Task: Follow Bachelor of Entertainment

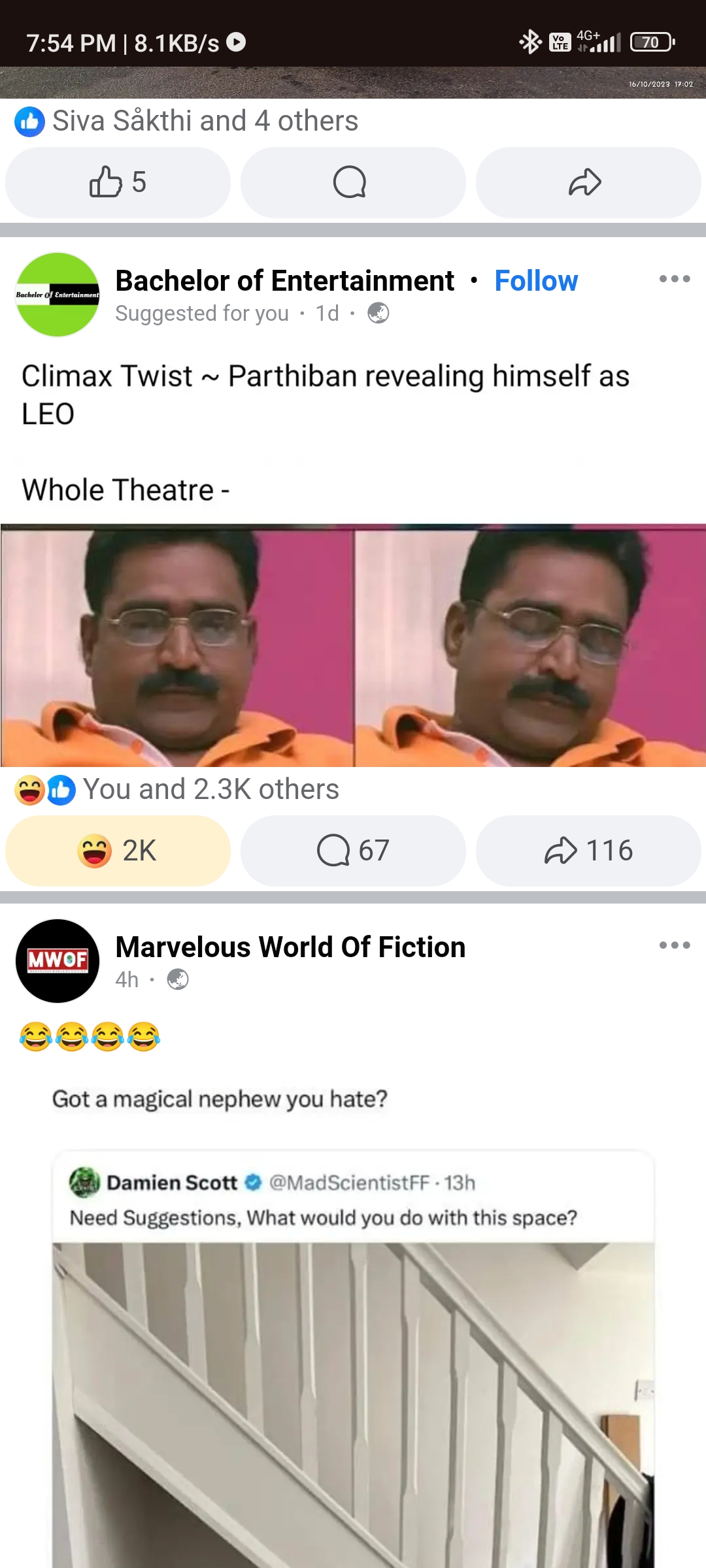Action: [536, 281]
